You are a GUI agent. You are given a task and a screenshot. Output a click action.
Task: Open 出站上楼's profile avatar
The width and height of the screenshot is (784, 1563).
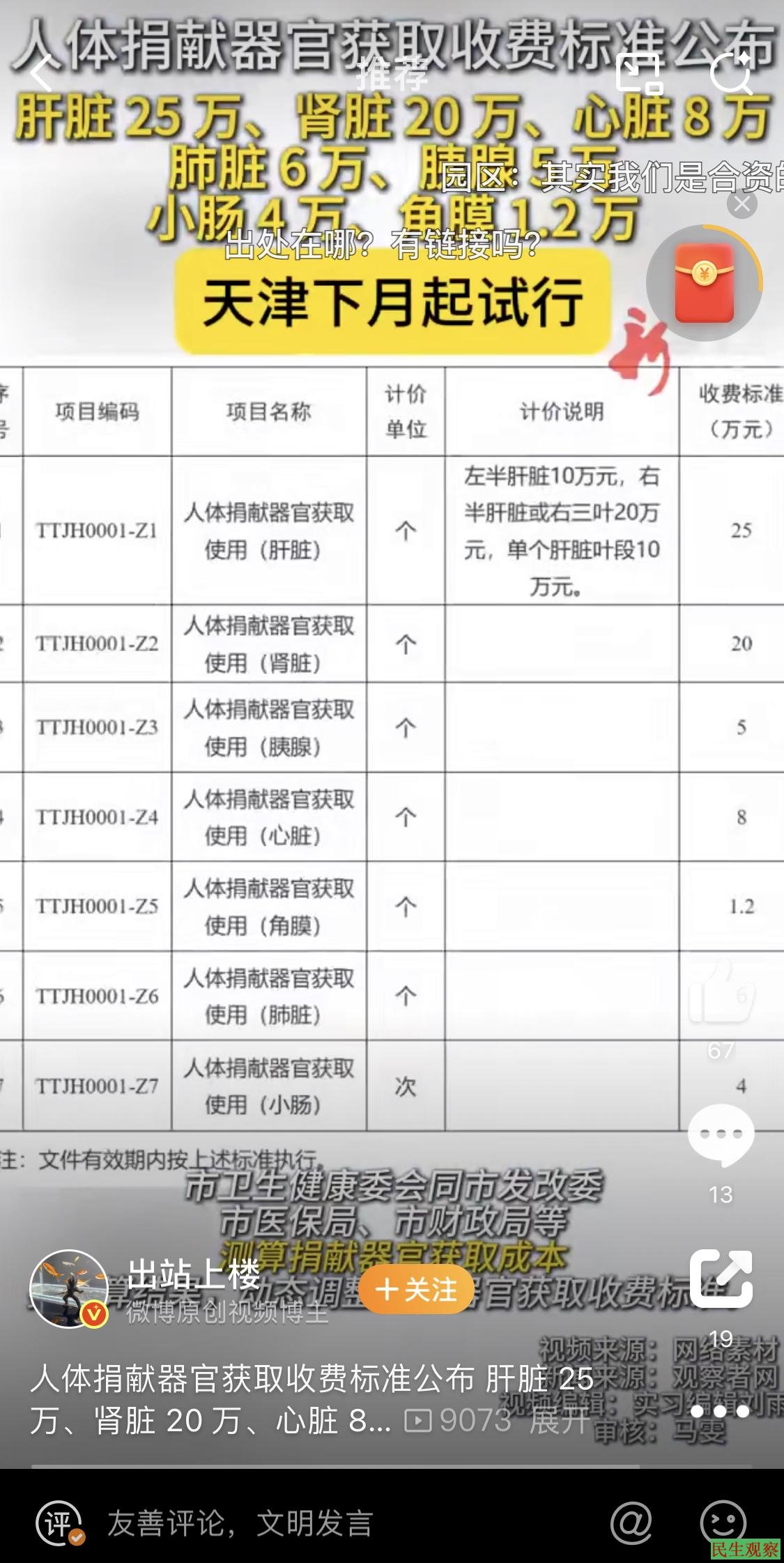click(68, 1288)
